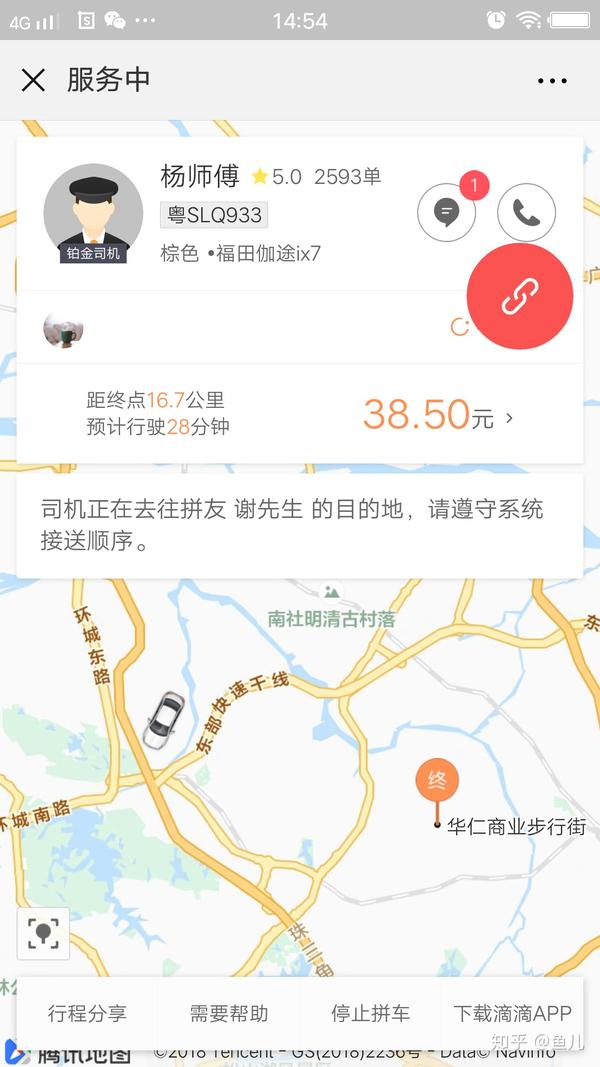Tap the red link floating button
Screen dimensions: 600x1067
[x=519, y=296]
